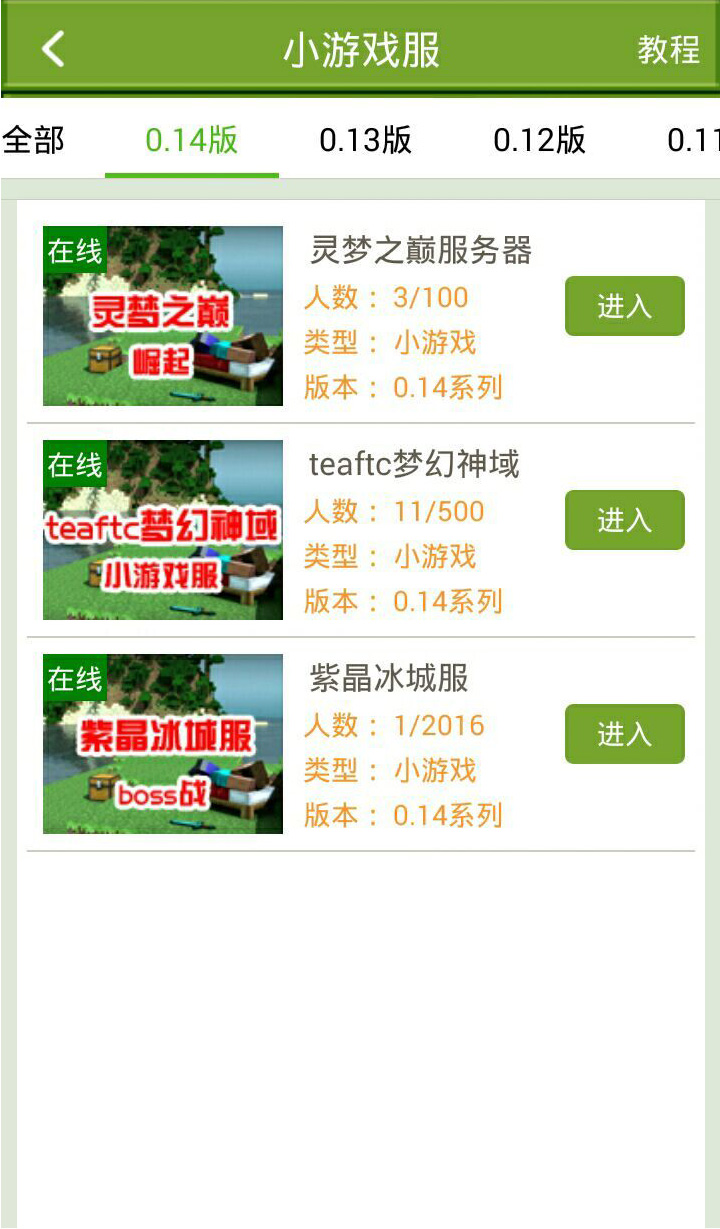The width and height of the screenshot is (720, 1229).
Task: Open the 0.12版 server list
Action: 540,141
